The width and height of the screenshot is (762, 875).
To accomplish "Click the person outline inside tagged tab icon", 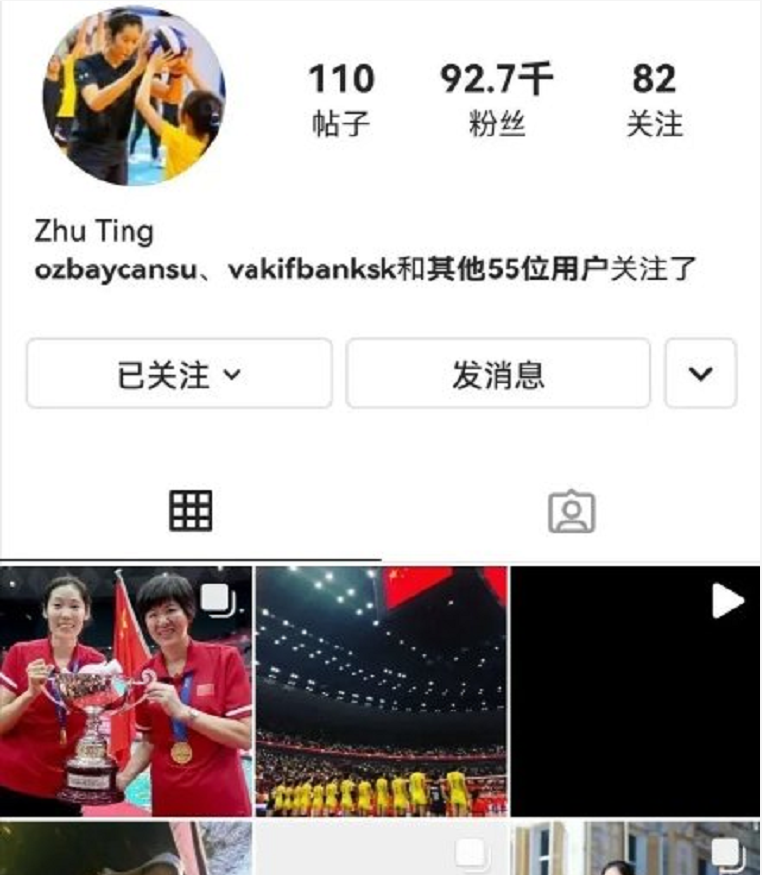I will click(x=571, y=514).
